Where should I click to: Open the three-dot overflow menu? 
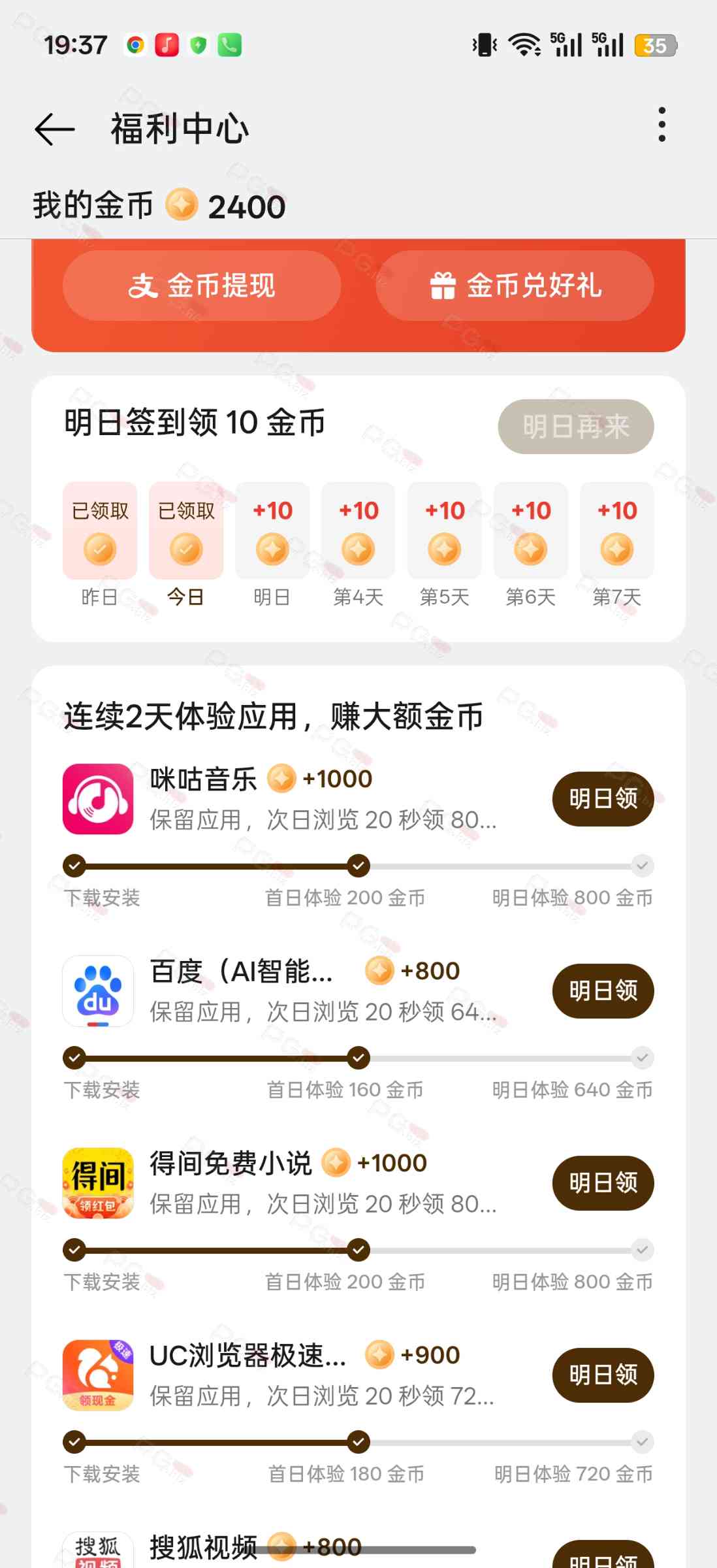point(661,124)
